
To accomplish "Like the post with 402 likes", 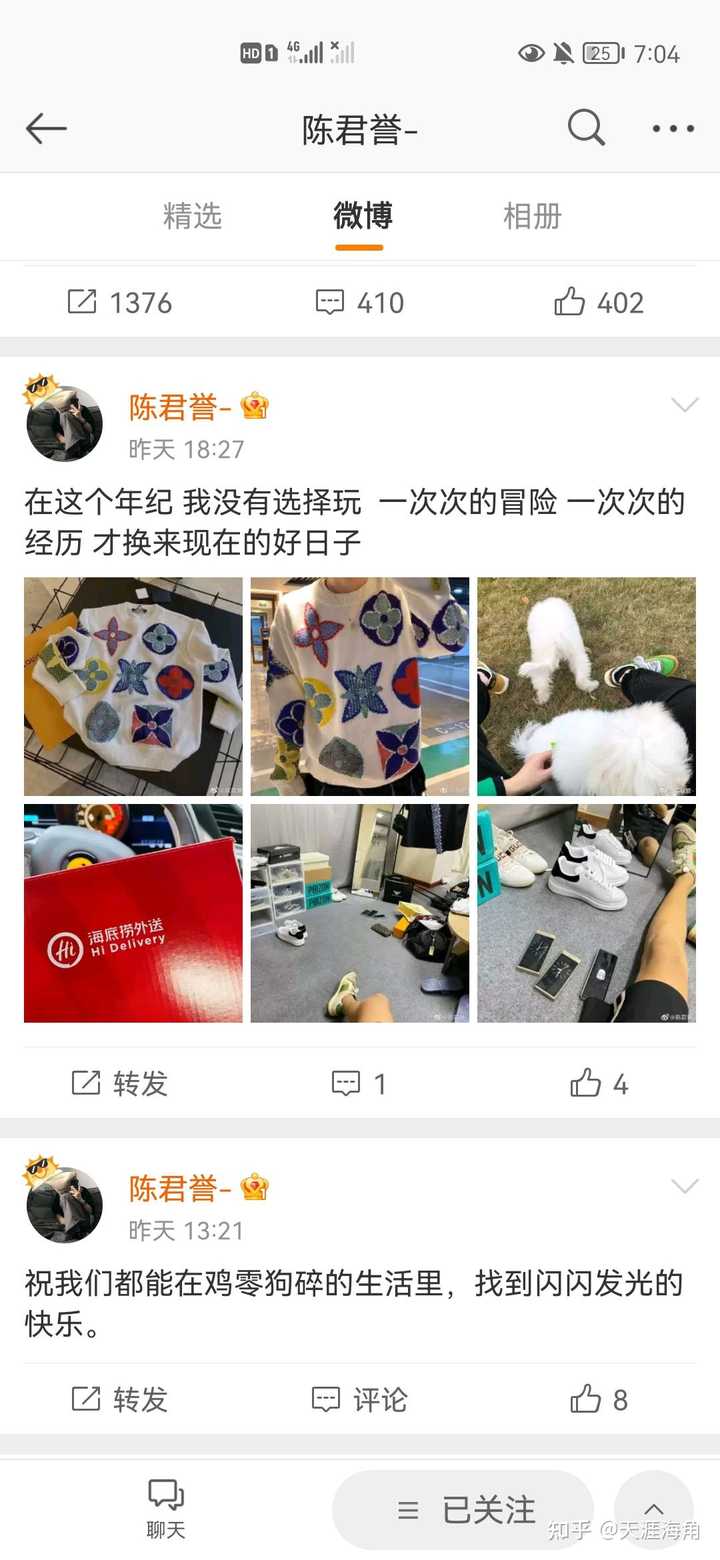I will (599, 302).
